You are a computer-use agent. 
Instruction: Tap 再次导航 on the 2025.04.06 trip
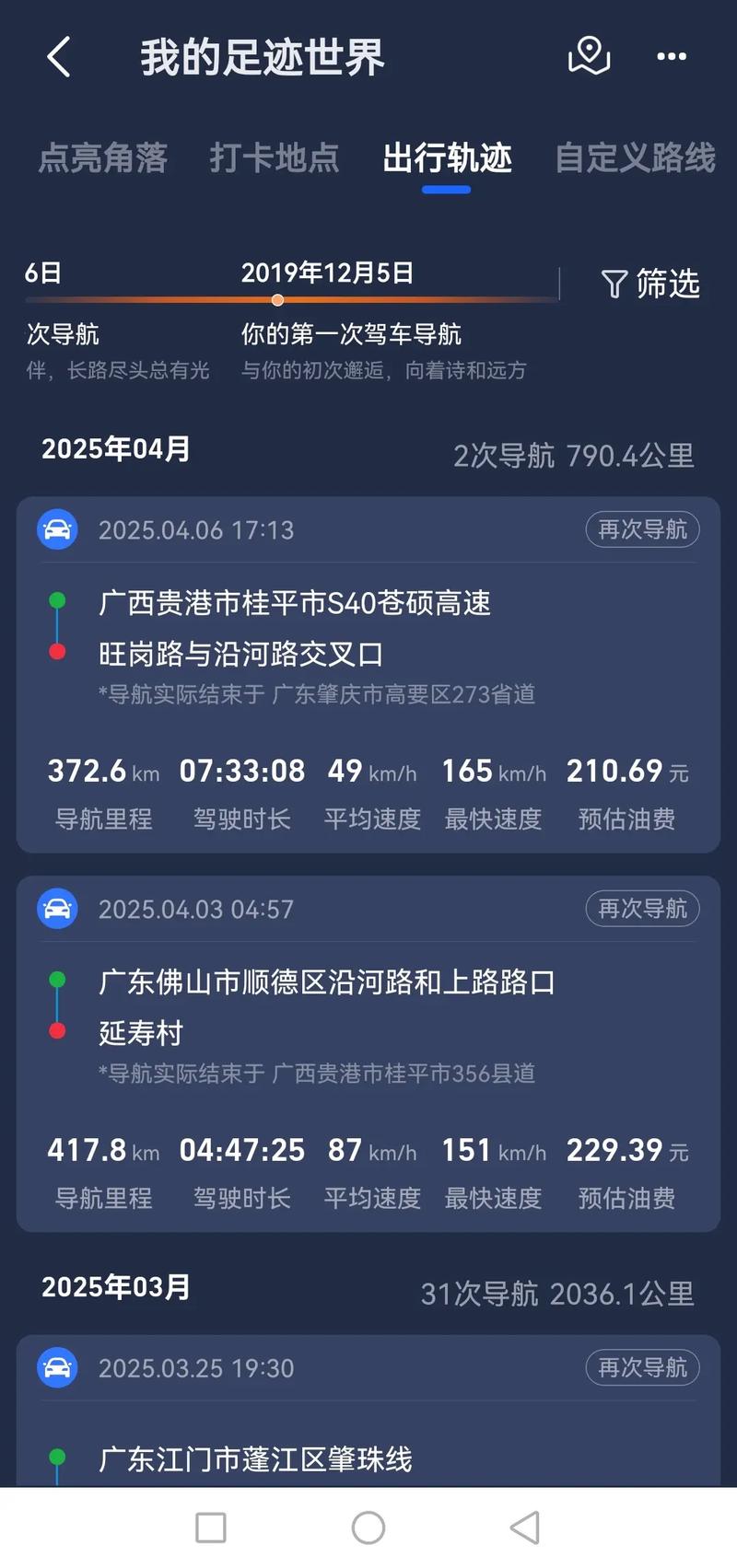point(642,529)
